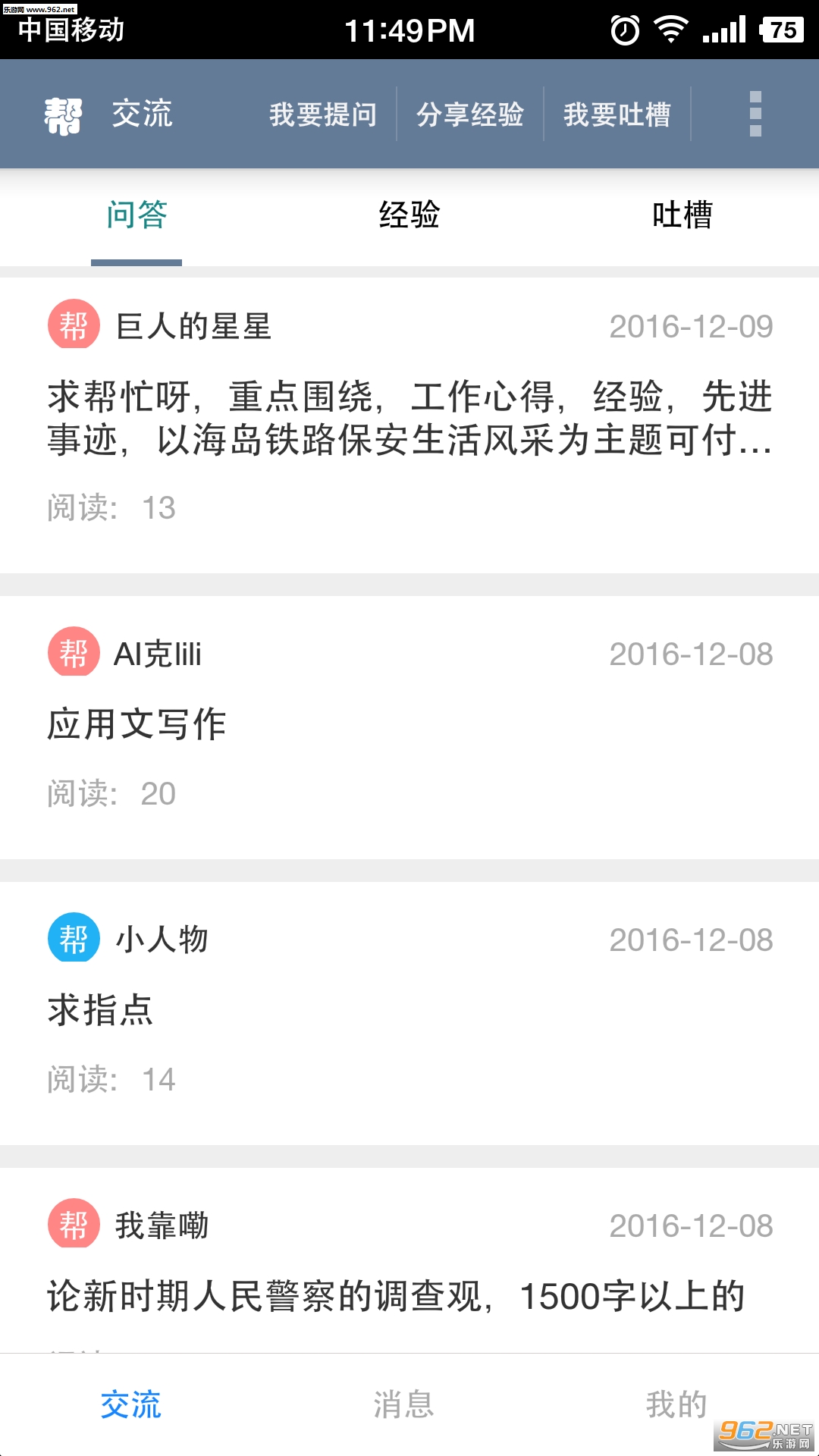
Task: Switch to the 经验 tab
Action: click(x=409, y=215)
